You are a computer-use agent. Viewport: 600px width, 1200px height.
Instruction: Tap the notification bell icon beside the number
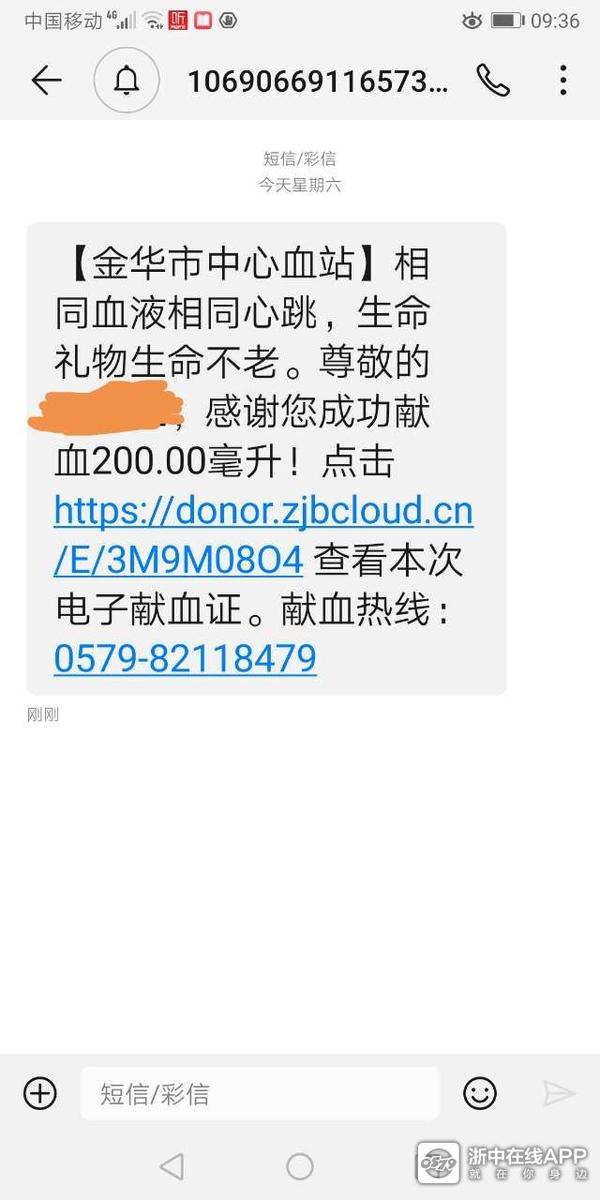[127, 81]
